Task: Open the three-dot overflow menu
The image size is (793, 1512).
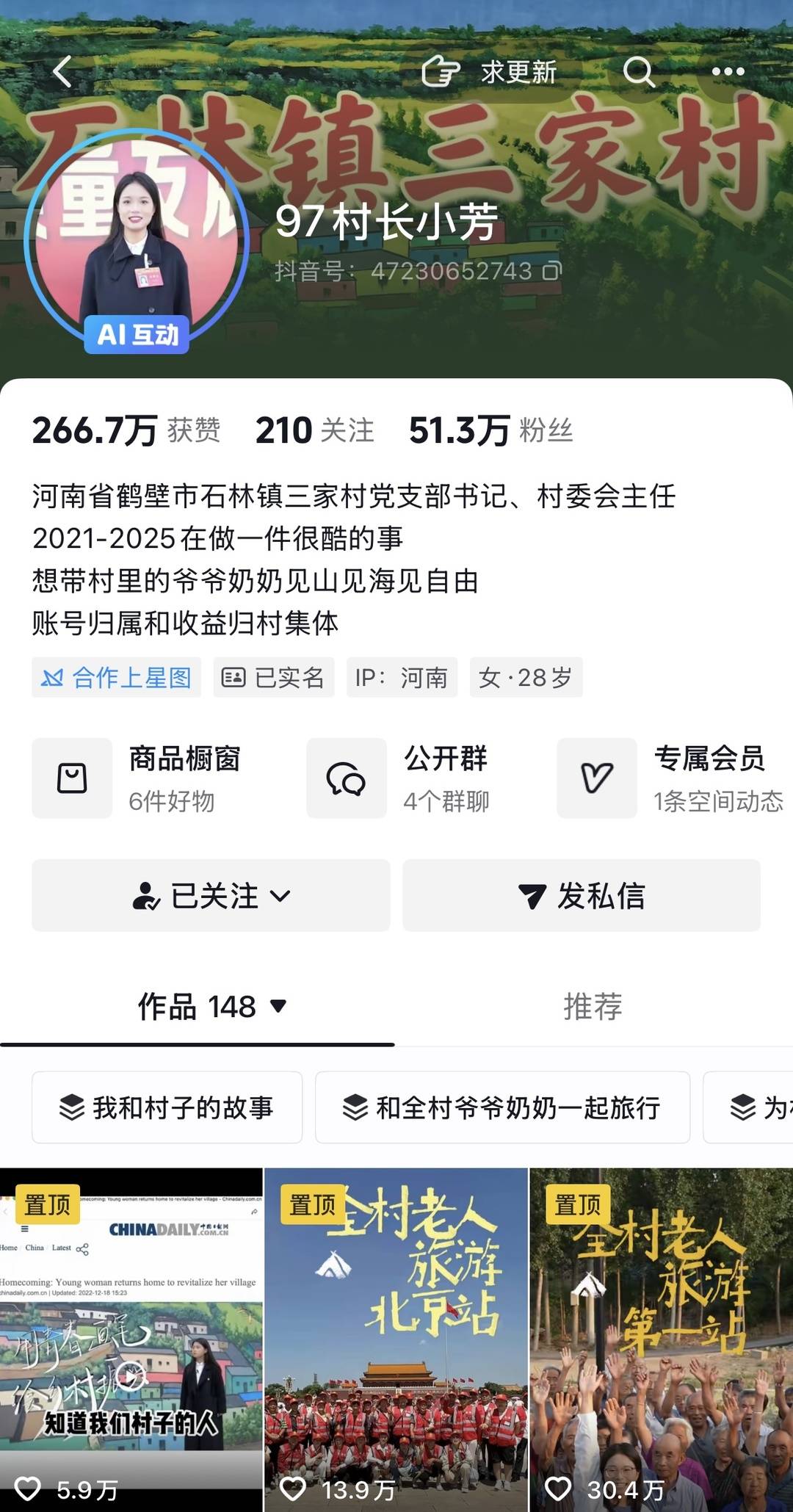Action: [x=728, y=72]
